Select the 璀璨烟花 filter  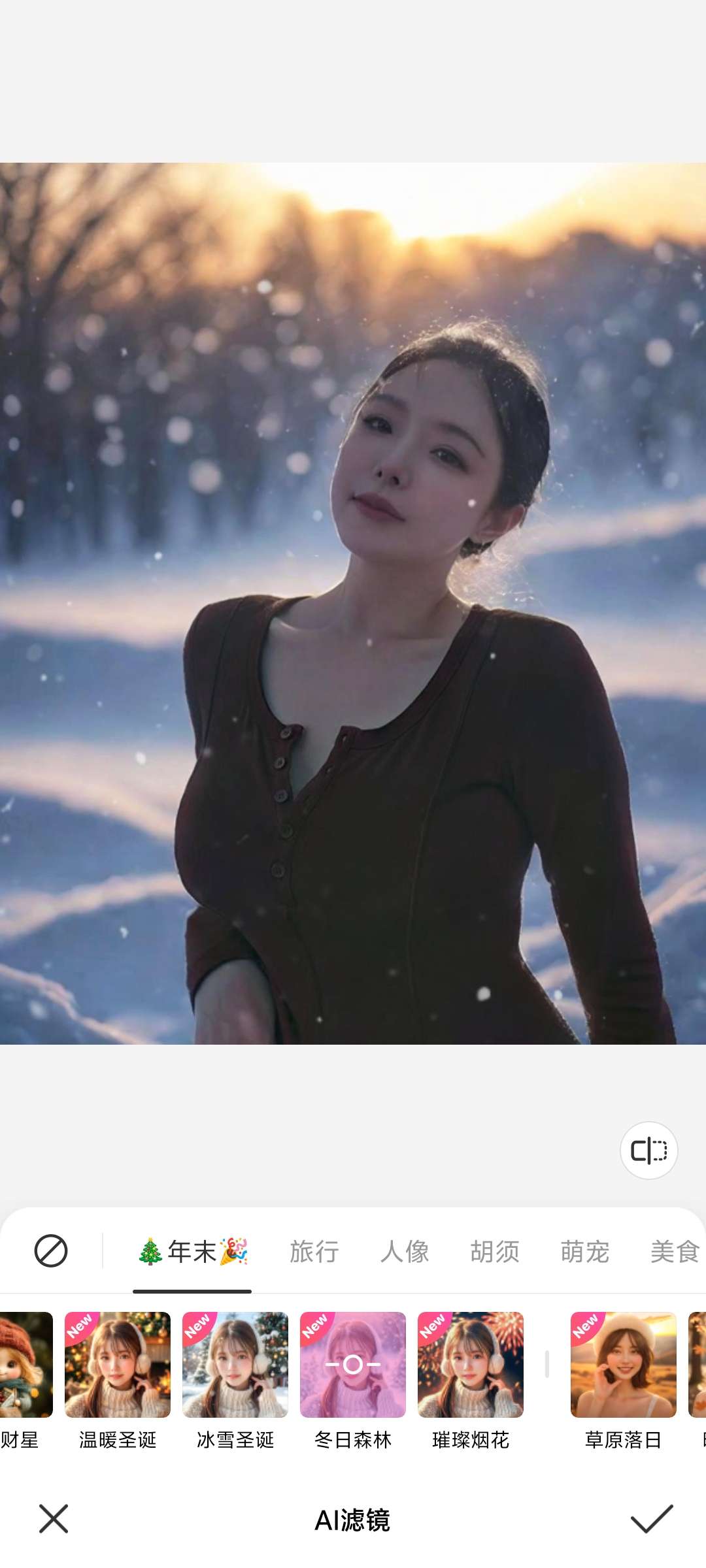[x=471, y=1365]
